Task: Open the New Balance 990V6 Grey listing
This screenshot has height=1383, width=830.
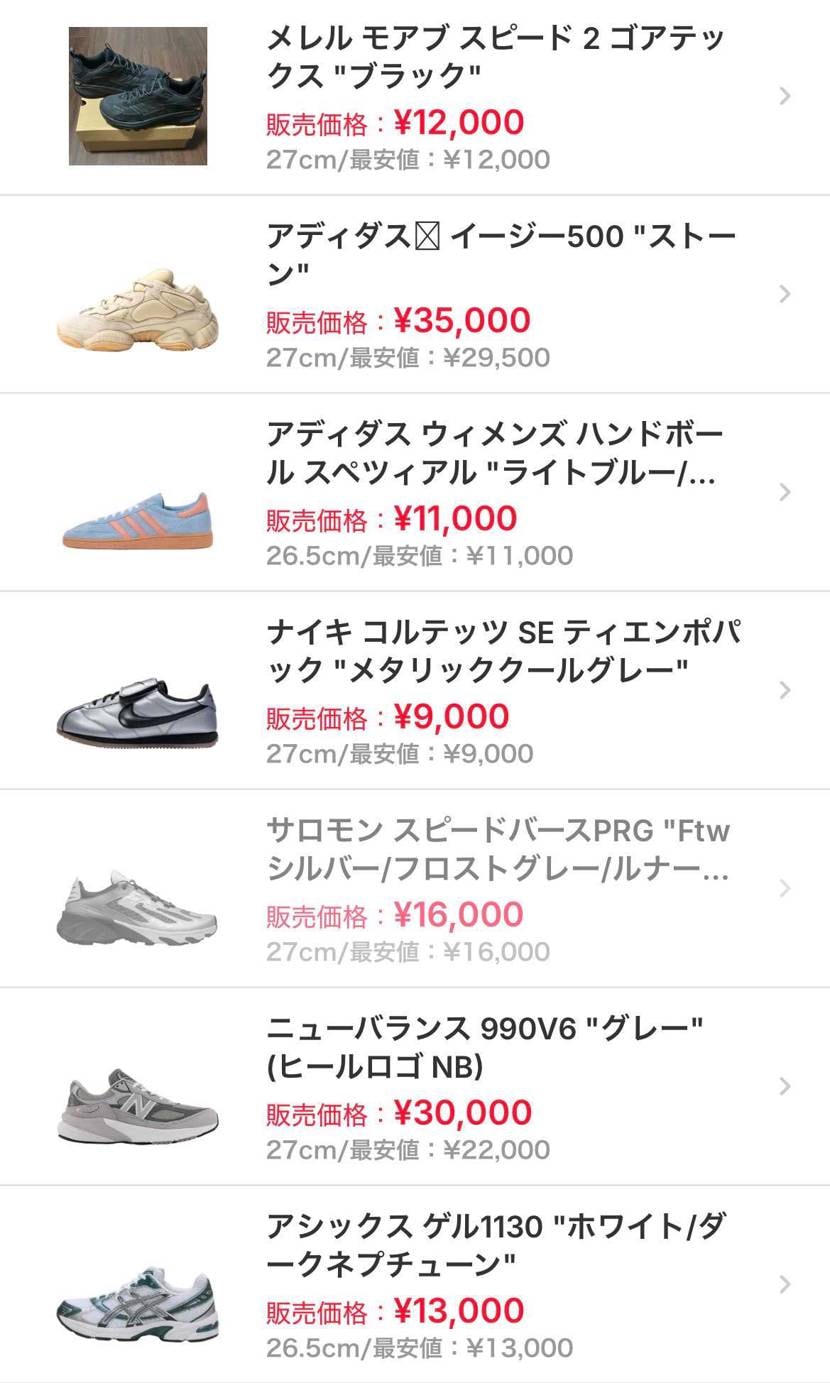Action: tap(415, 1086)
